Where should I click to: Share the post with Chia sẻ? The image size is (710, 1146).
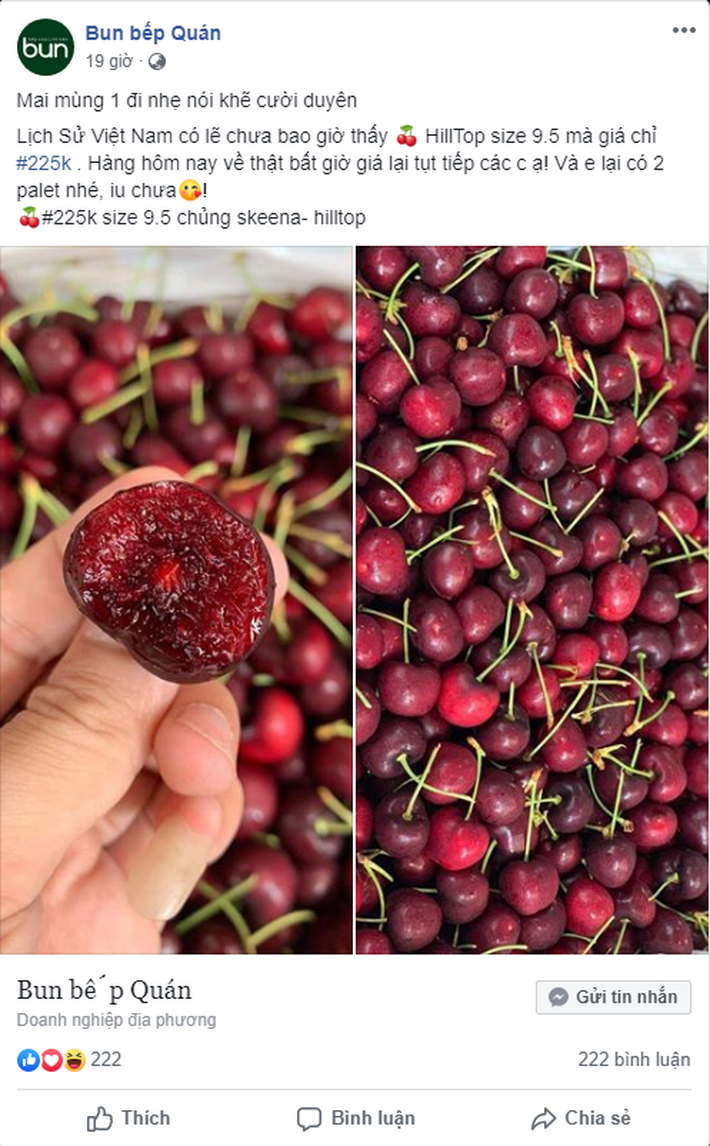(584, 1118)
